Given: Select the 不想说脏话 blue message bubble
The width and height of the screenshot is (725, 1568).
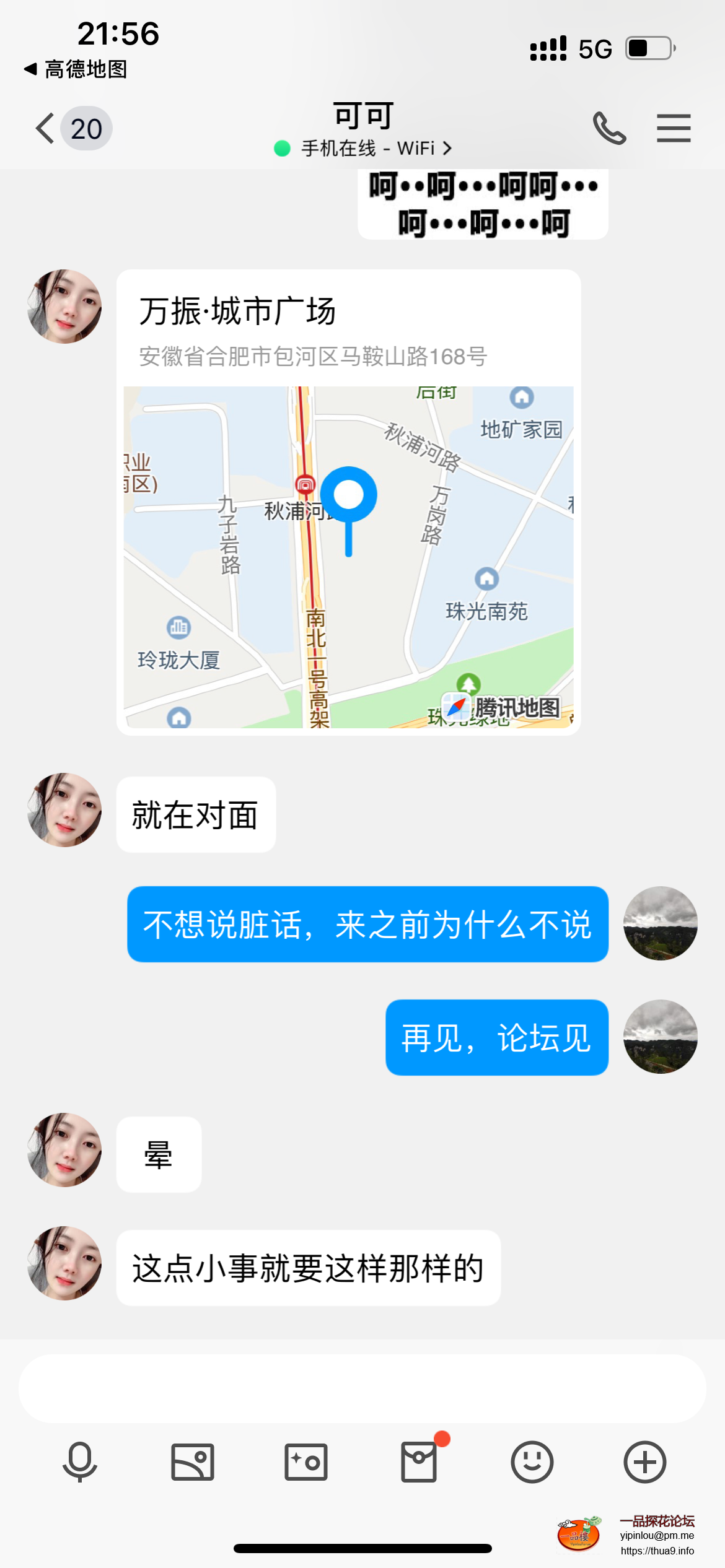Looking at the screenshot, I should coord(368,923).
